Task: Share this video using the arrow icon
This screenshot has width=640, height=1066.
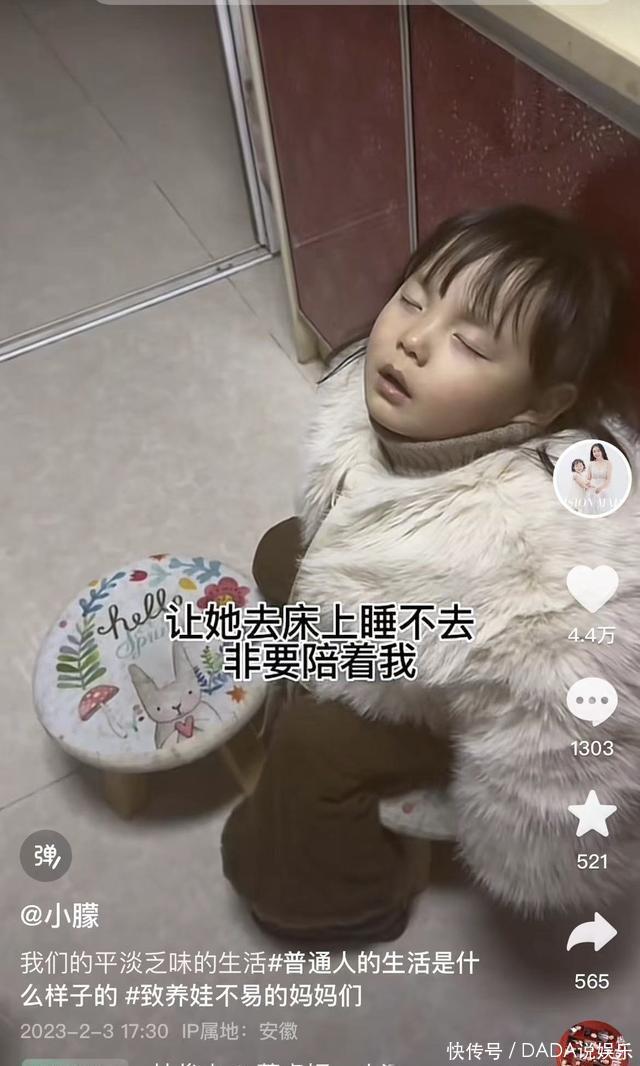Action: pos(592,932)
